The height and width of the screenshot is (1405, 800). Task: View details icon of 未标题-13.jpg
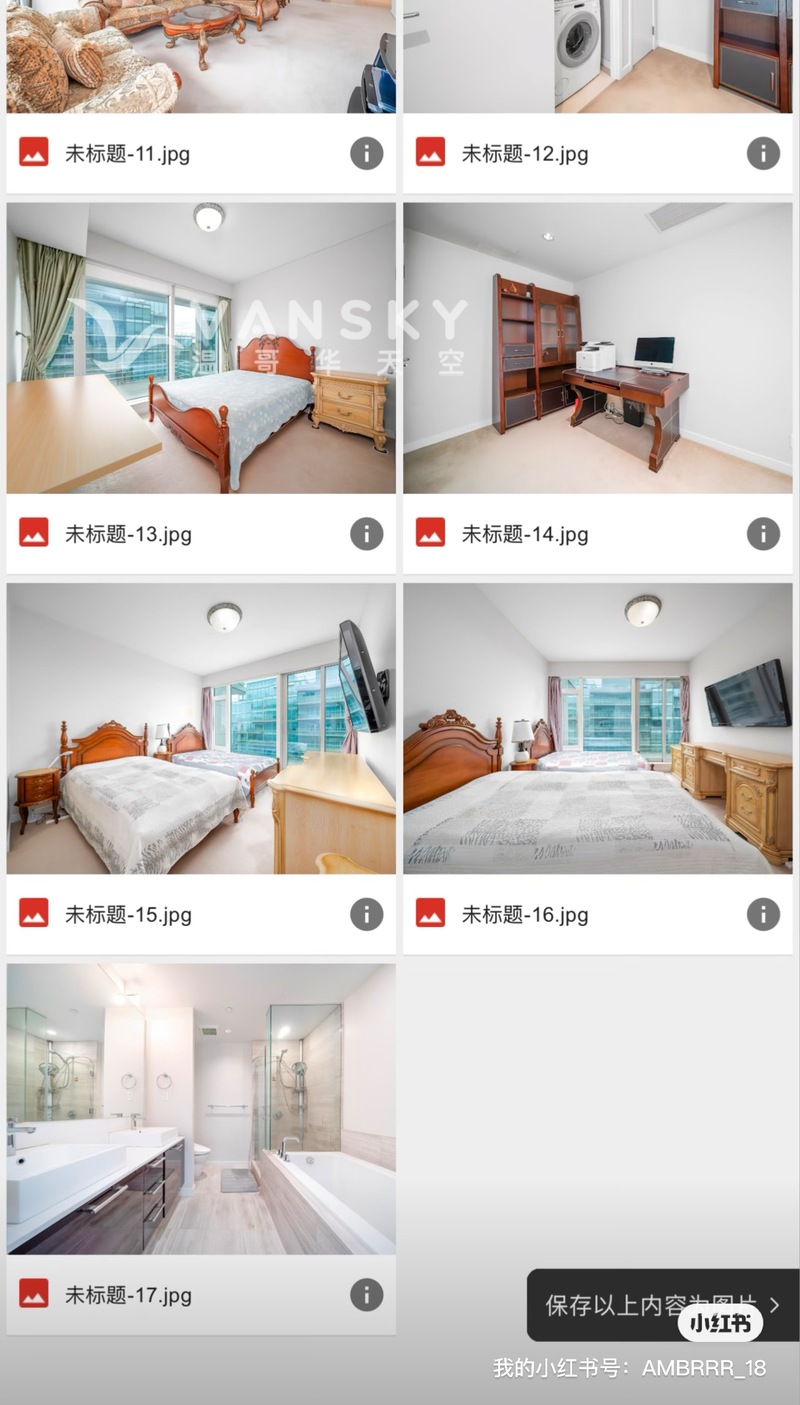(x=366, y=534)
